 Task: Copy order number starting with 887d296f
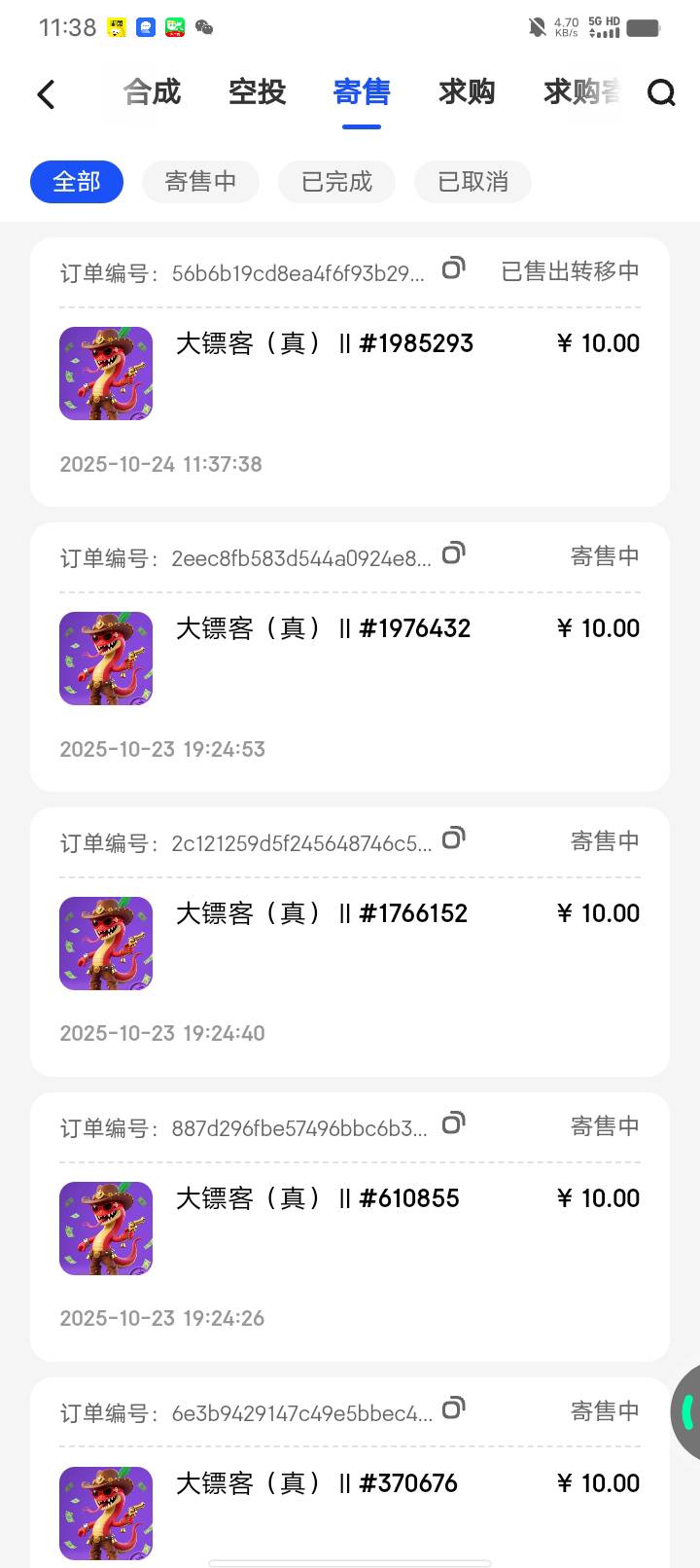(x=453, y=1123)
